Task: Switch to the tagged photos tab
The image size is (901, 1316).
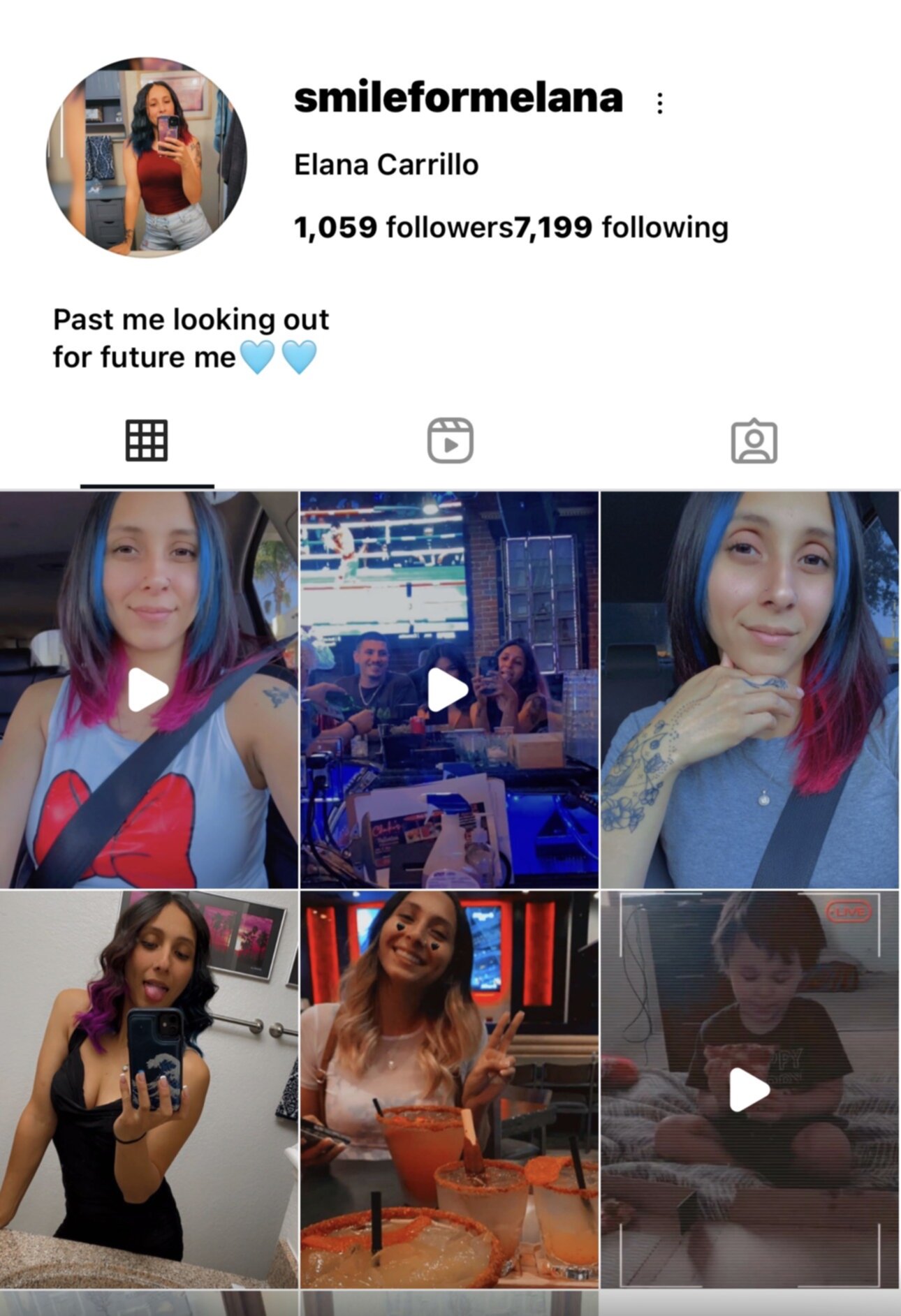Action: 754,441
